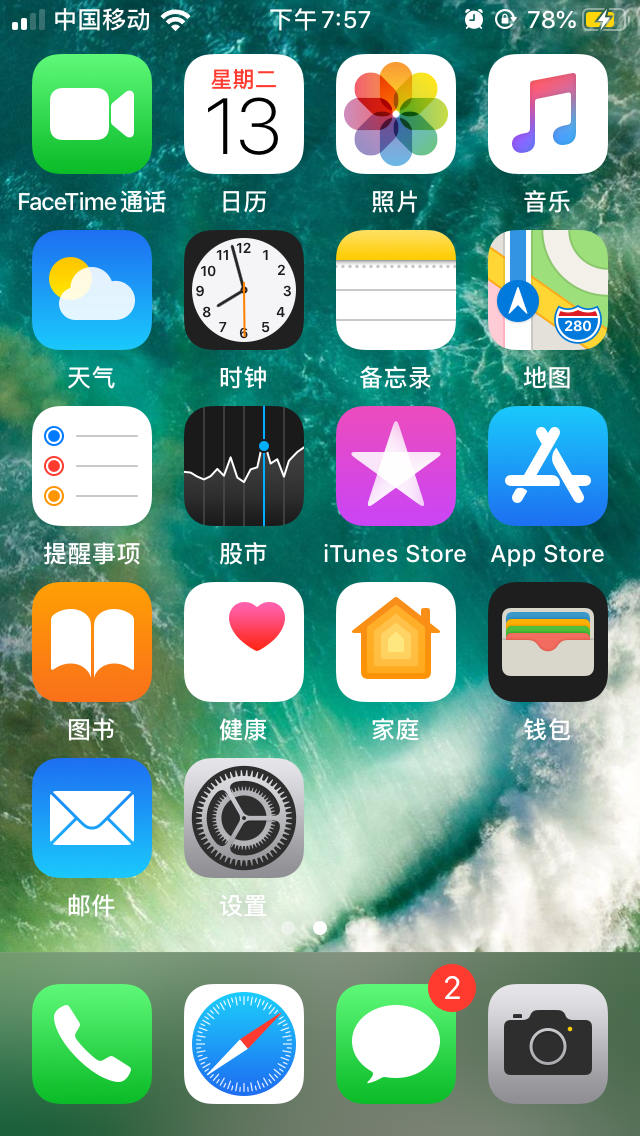The height and width of the screenshot is (1136, 640).
Task: Open the 提醒事项 reminders app
Action: [92, 466]
